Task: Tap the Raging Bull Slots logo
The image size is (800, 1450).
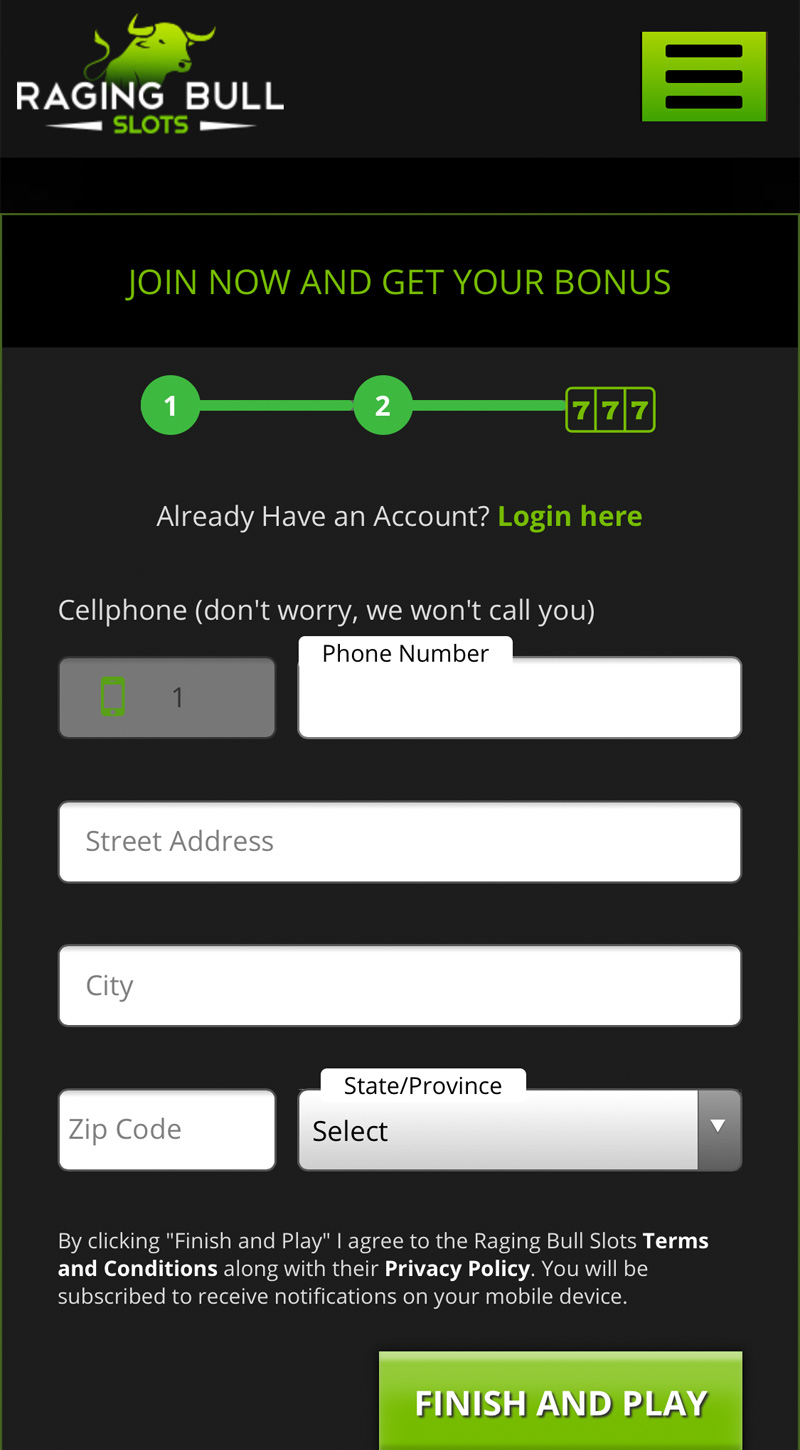Action: click(150, 75)
